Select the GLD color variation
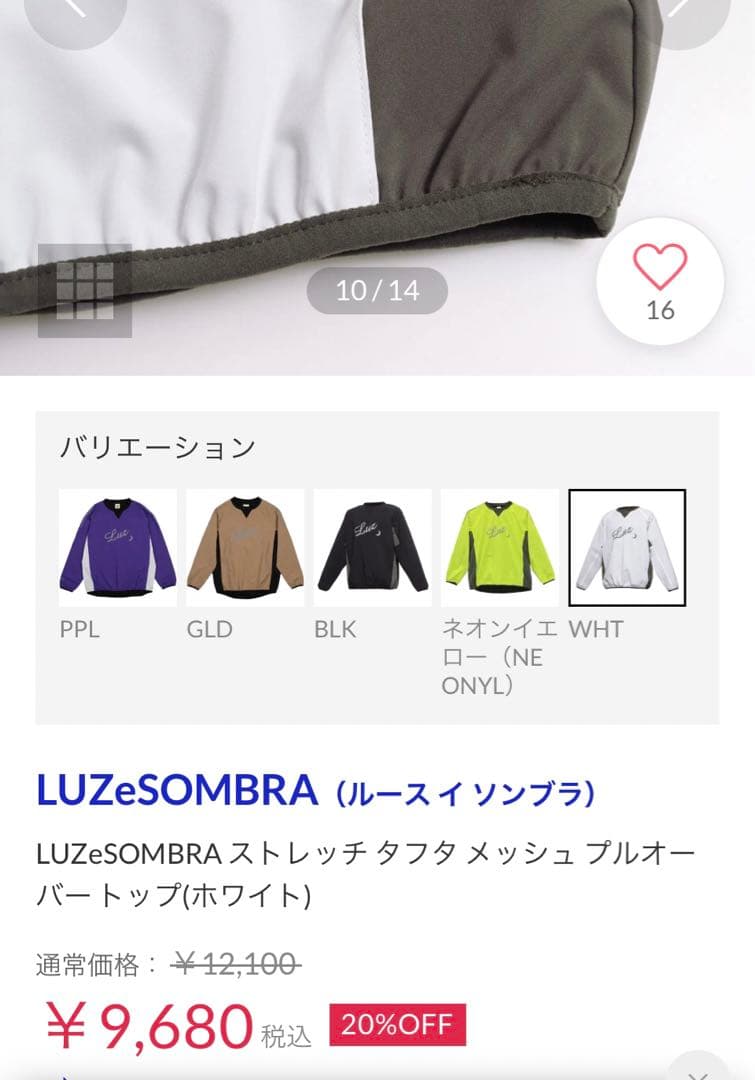Image resolution: width=755 pixels, height=1080 pixels. click(x=245, y=547)
